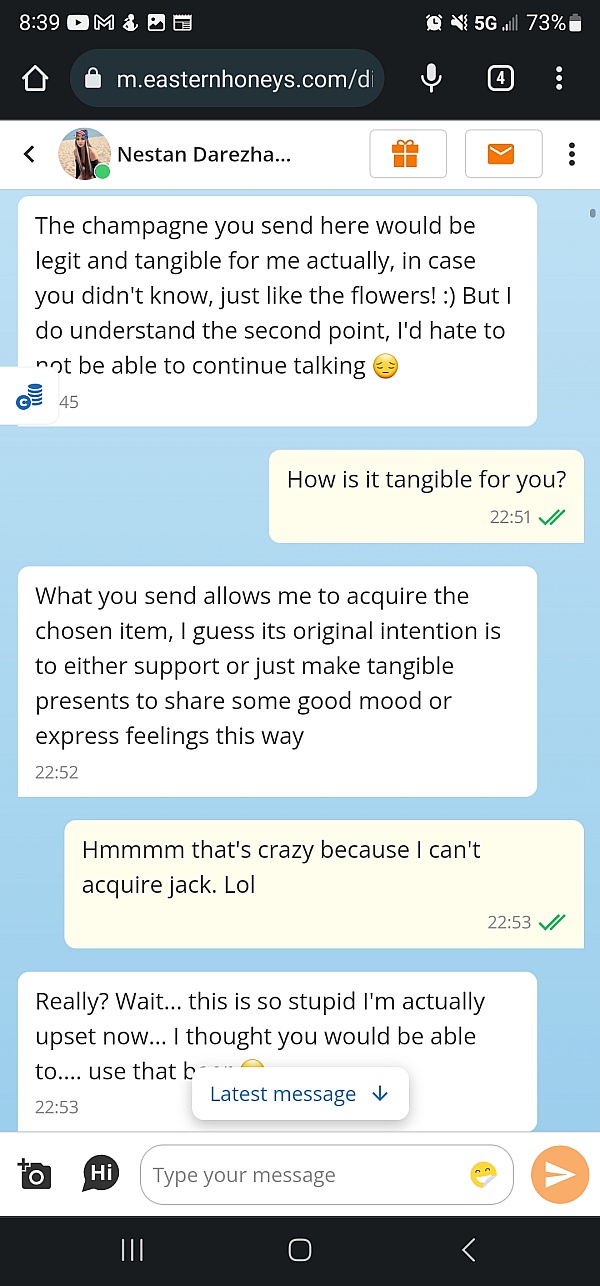
Task: Tap the browser home icon
Action: point(35,78)
